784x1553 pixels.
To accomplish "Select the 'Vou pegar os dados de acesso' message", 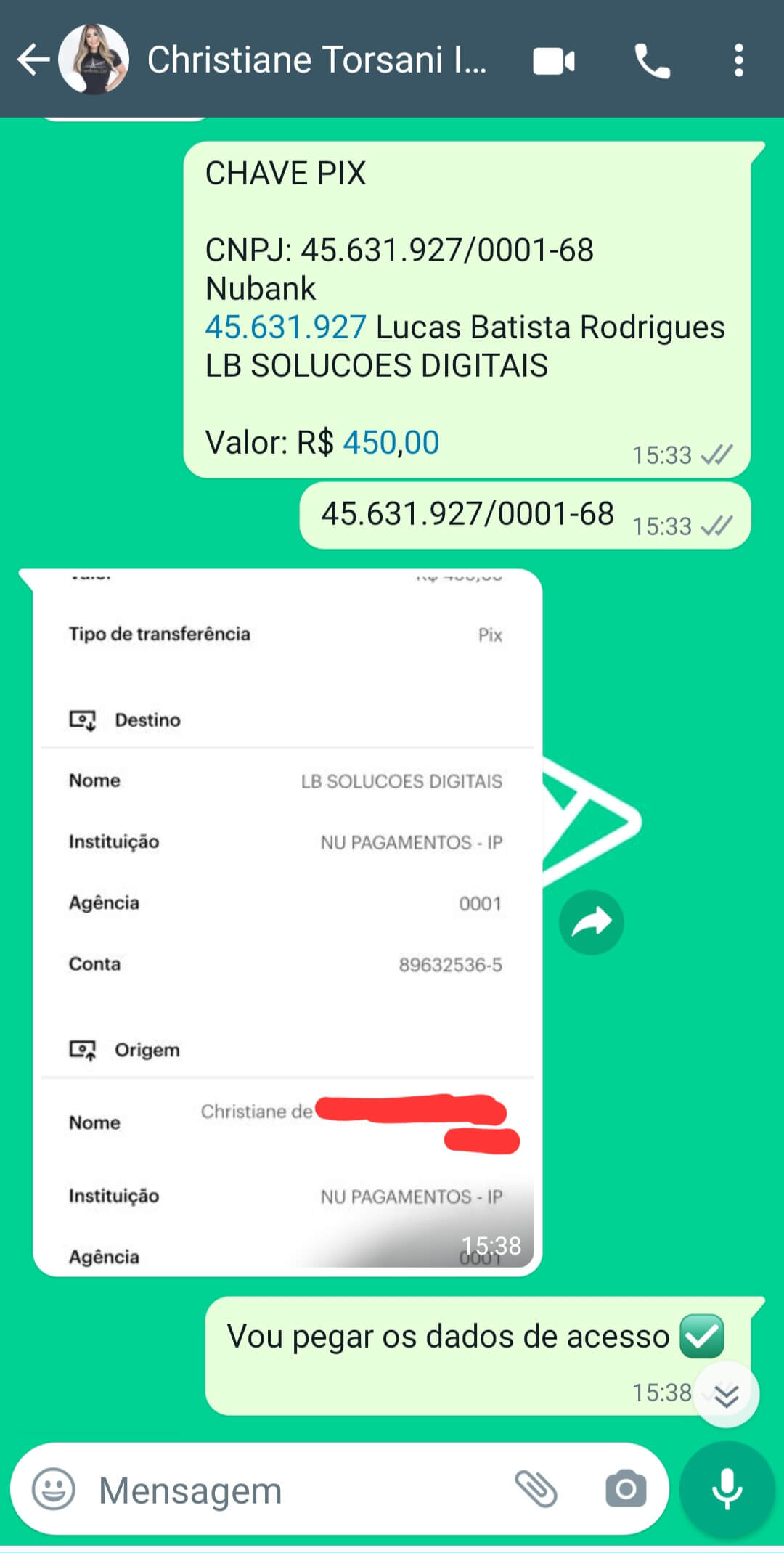I will (448, 1336).
